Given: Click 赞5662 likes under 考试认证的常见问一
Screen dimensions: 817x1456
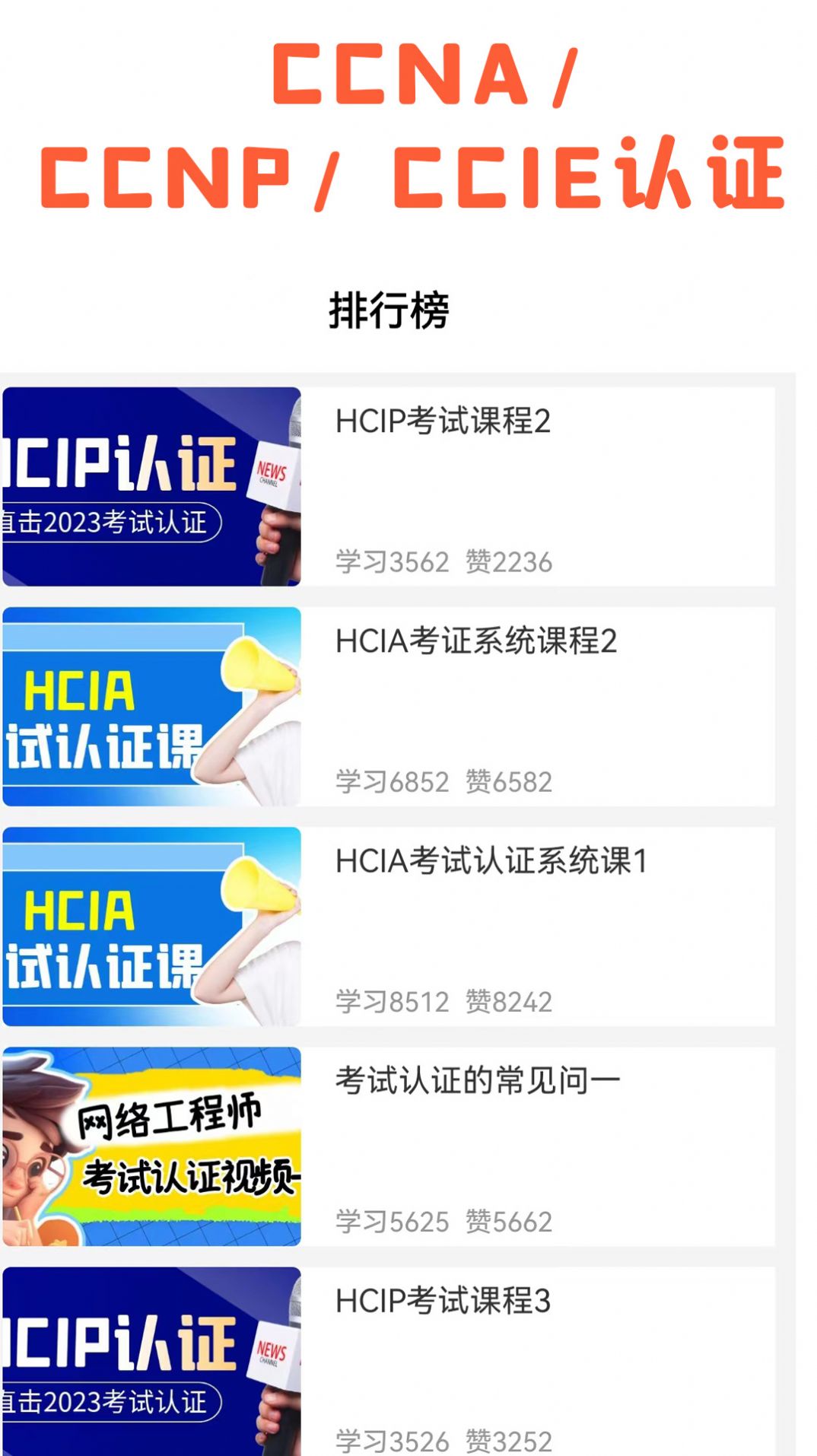Looking at the screenshot, I should [511, 1217].
